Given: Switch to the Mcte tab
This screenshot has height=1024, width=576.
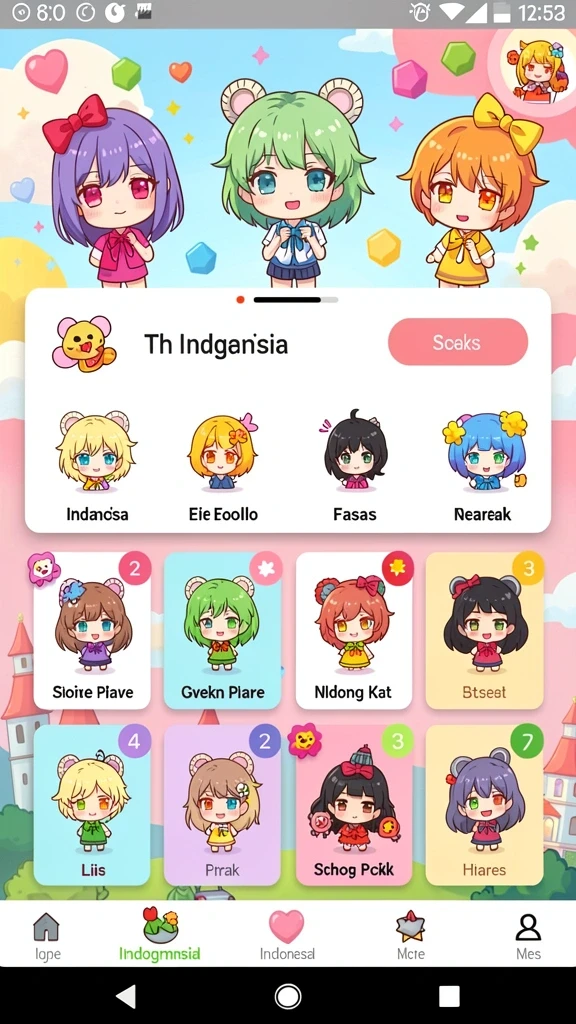Looking at the screenshot, I should (411, 935).
